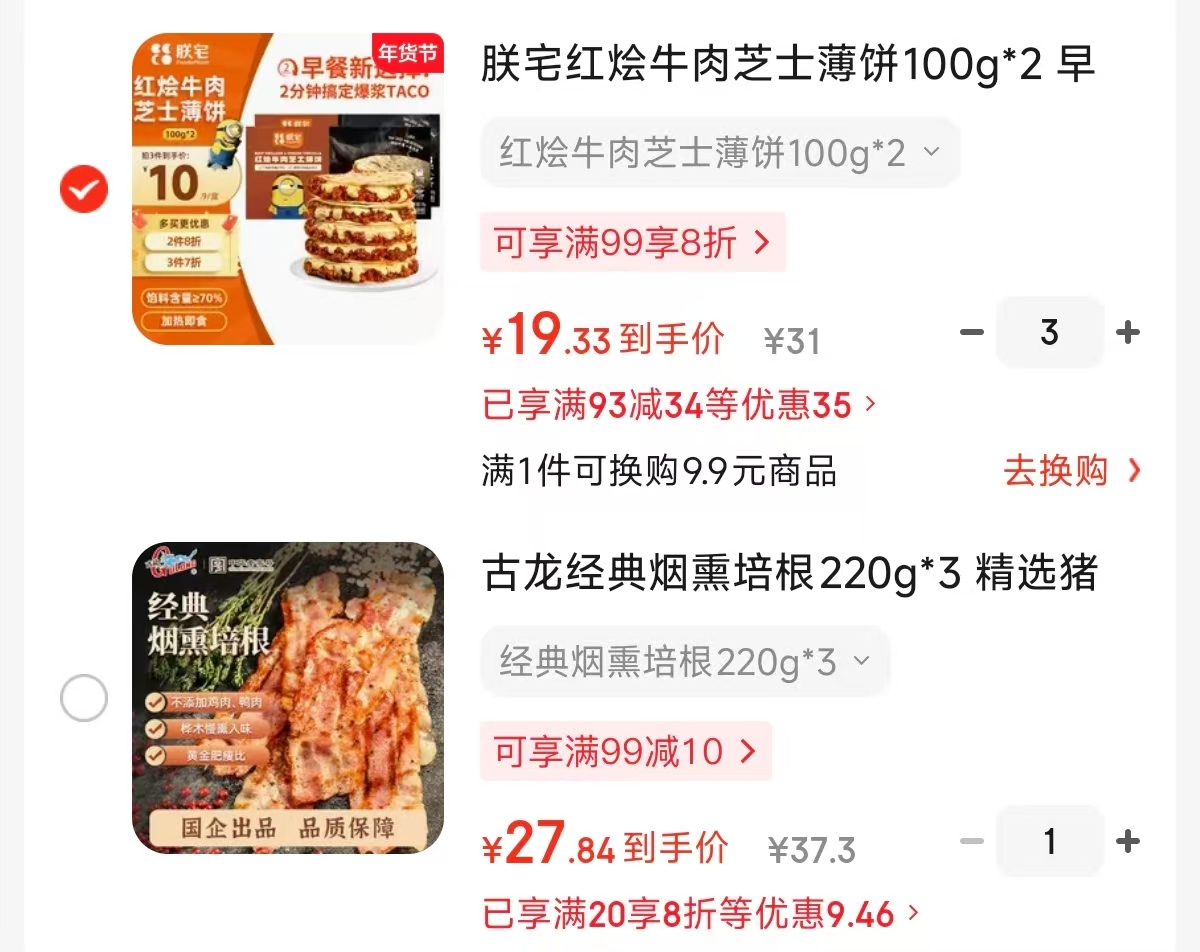
Task: Tap 去换购 to redeem add-on
Action: pos(1071,470)
